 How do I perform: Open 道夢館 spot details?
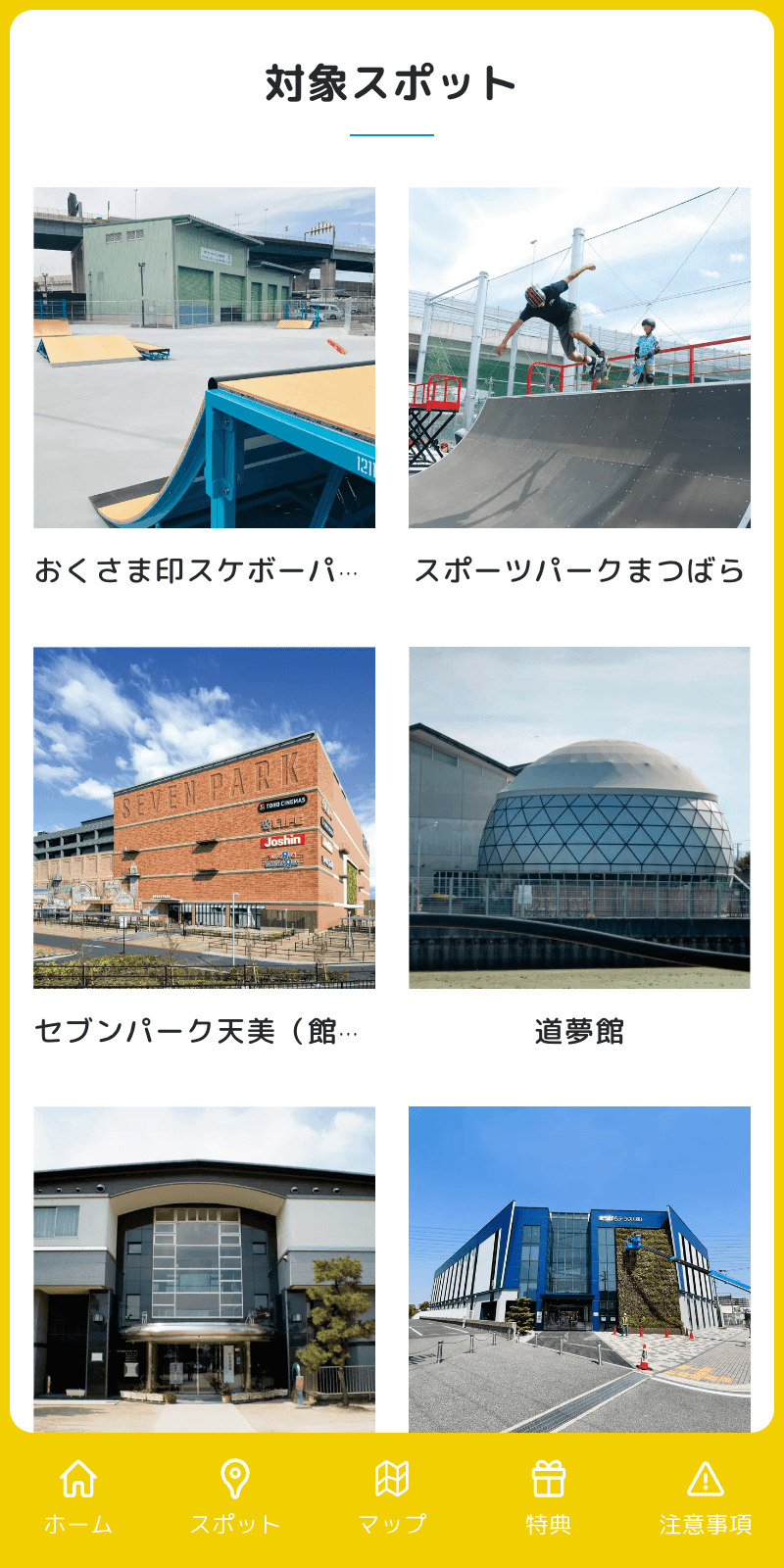580,1028
